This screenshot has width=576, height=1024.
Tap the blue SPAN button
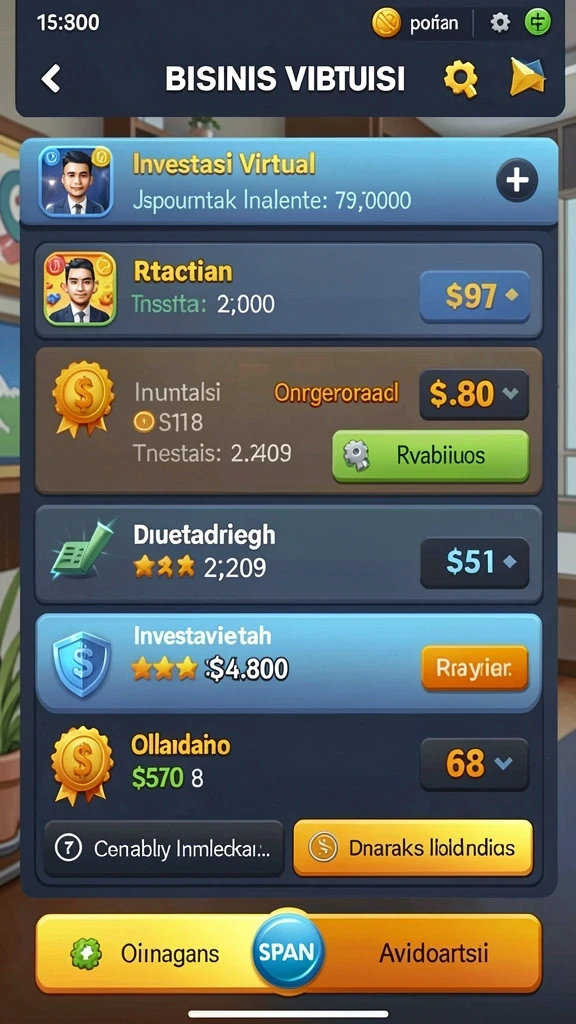click(287, 952)
